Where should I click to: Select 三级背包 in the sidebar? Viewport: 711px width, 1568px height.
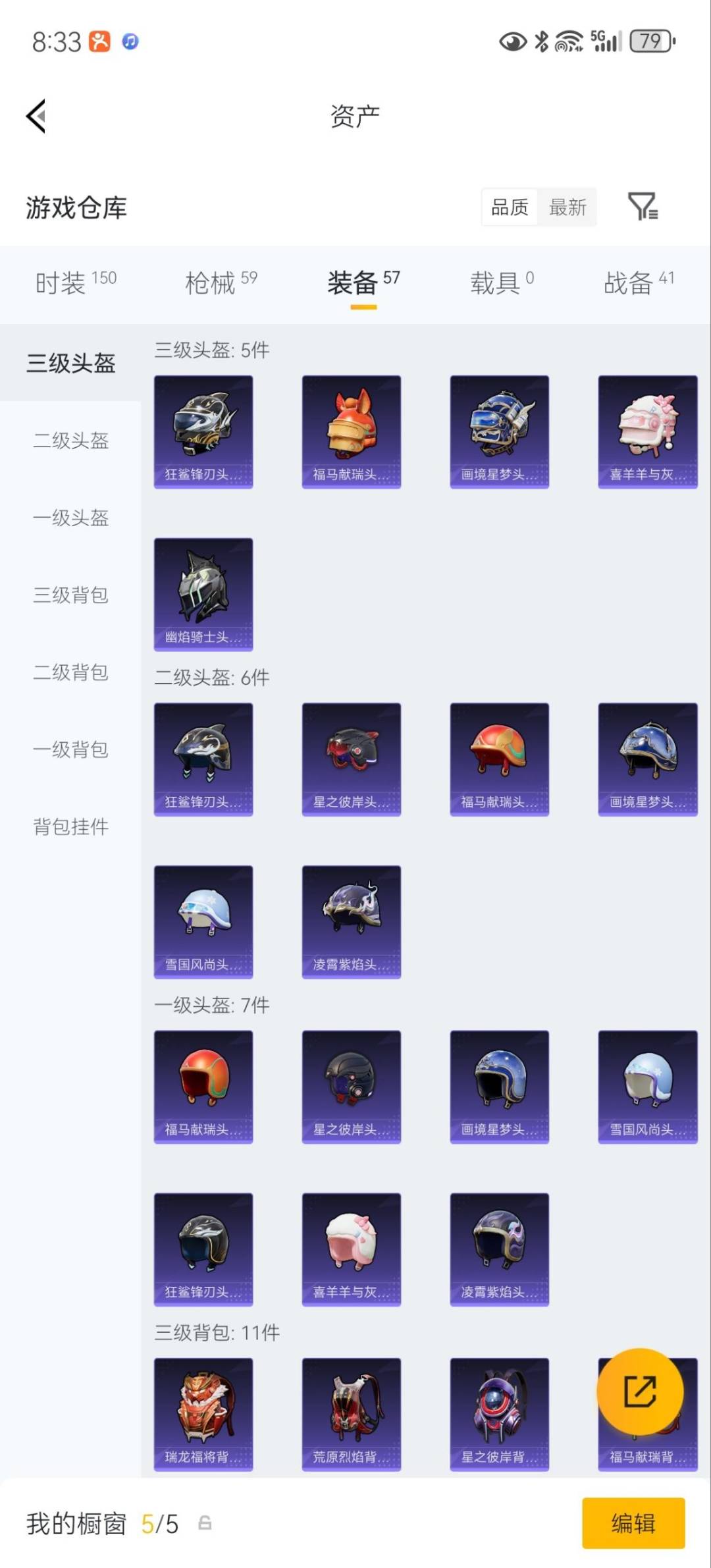pos(70,595)
